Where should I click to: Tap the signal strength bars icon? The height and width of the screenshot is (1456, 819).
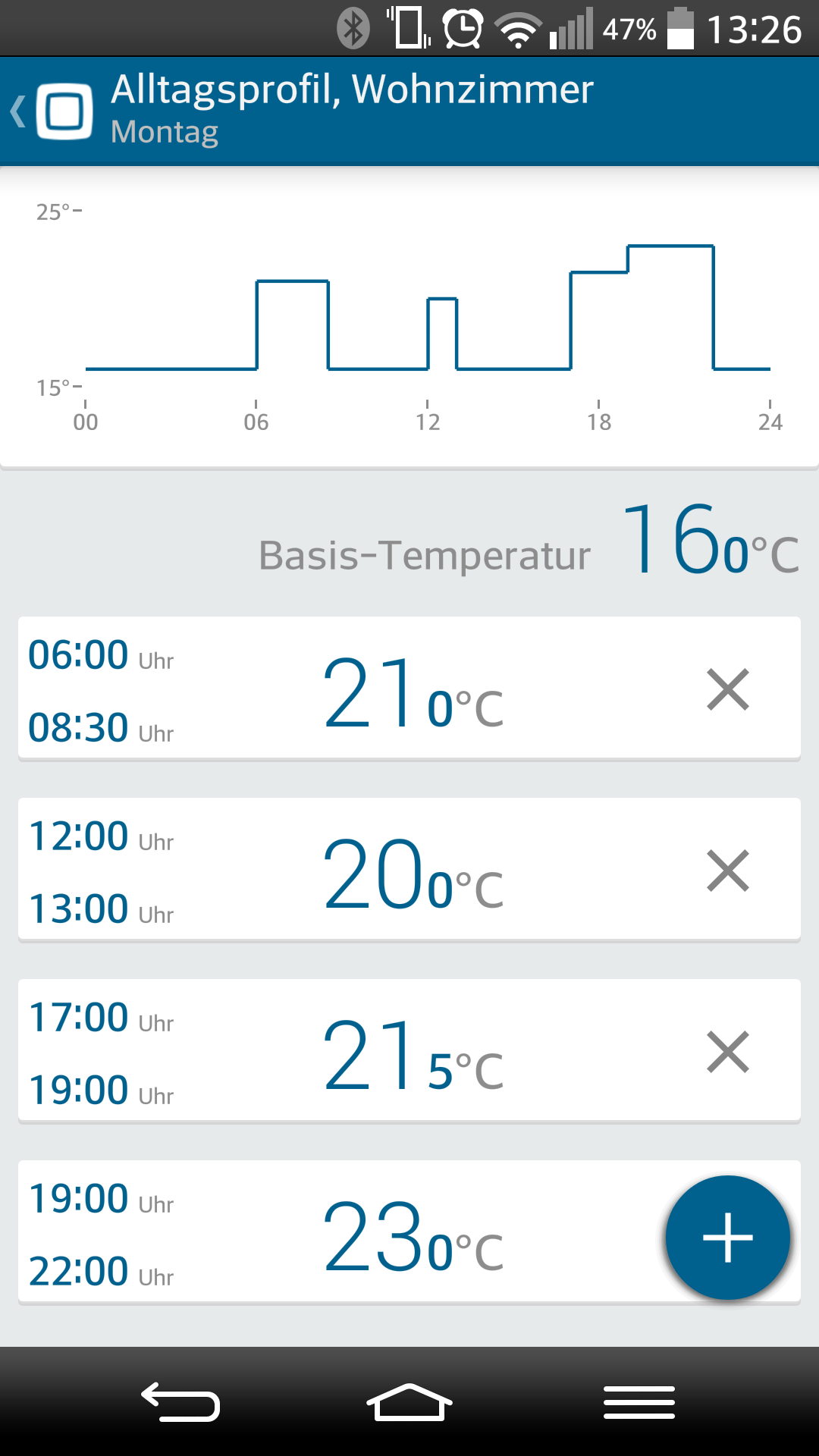(x=571, y=30)
